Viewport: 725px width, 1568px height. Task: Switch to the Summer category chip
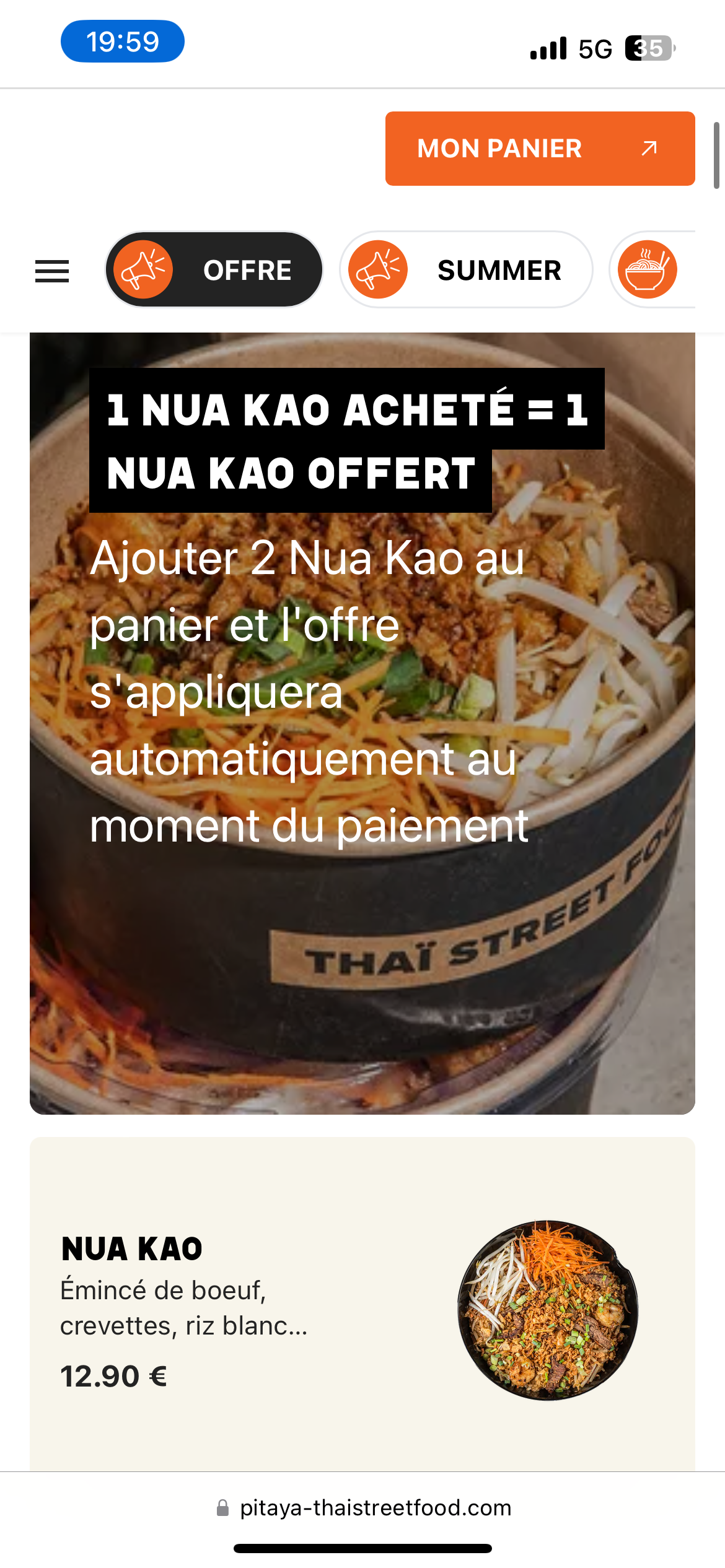466,270
